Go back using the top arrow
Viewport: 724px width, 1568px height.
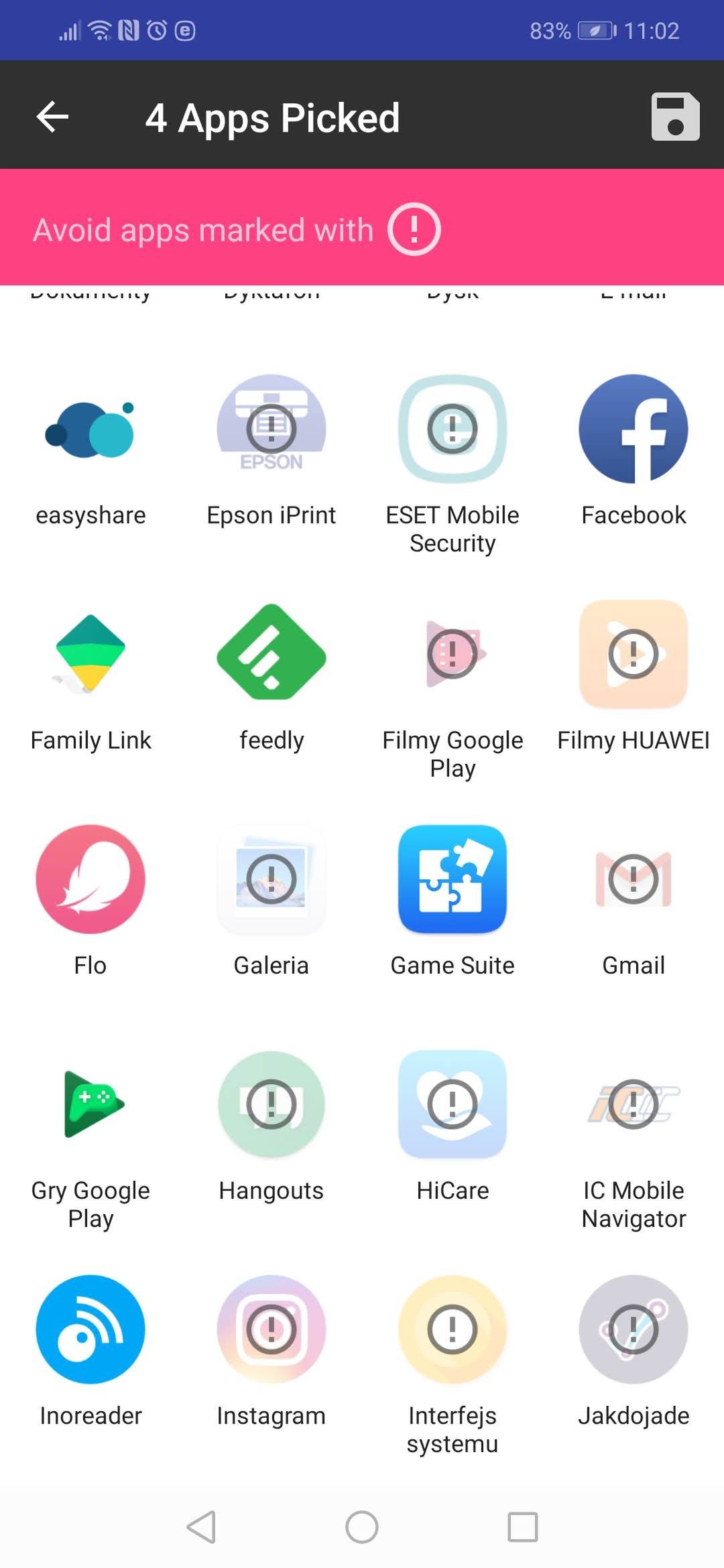pos(52,117)
